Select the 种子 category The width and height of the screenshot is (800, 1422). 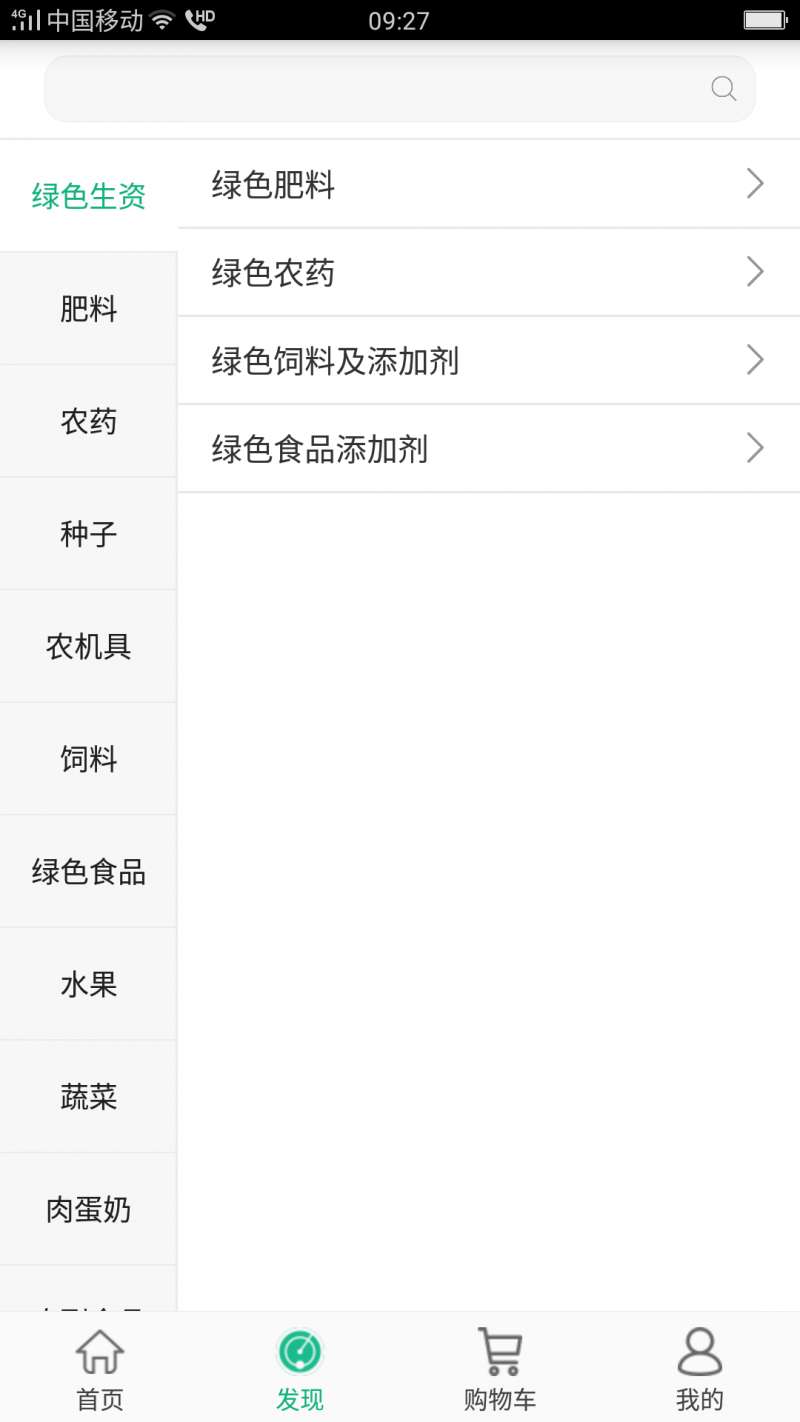click(x=89, y=534)
